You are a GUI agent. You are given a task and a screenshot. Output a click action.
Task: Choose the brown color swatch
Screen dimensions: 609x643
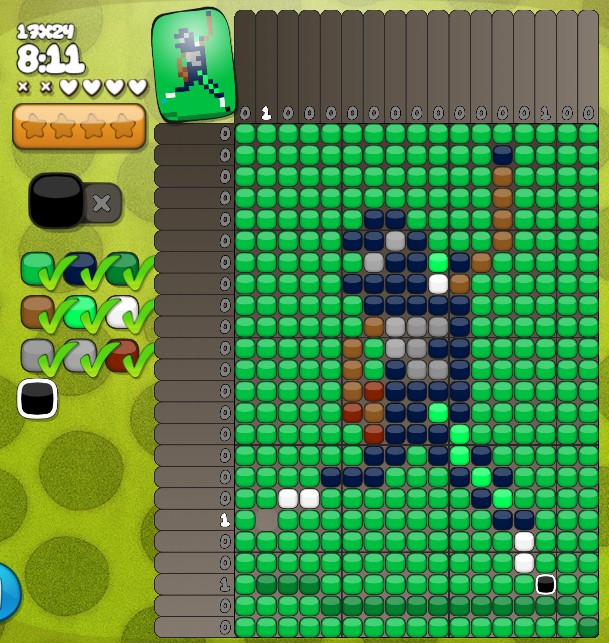tap(37, 311)
